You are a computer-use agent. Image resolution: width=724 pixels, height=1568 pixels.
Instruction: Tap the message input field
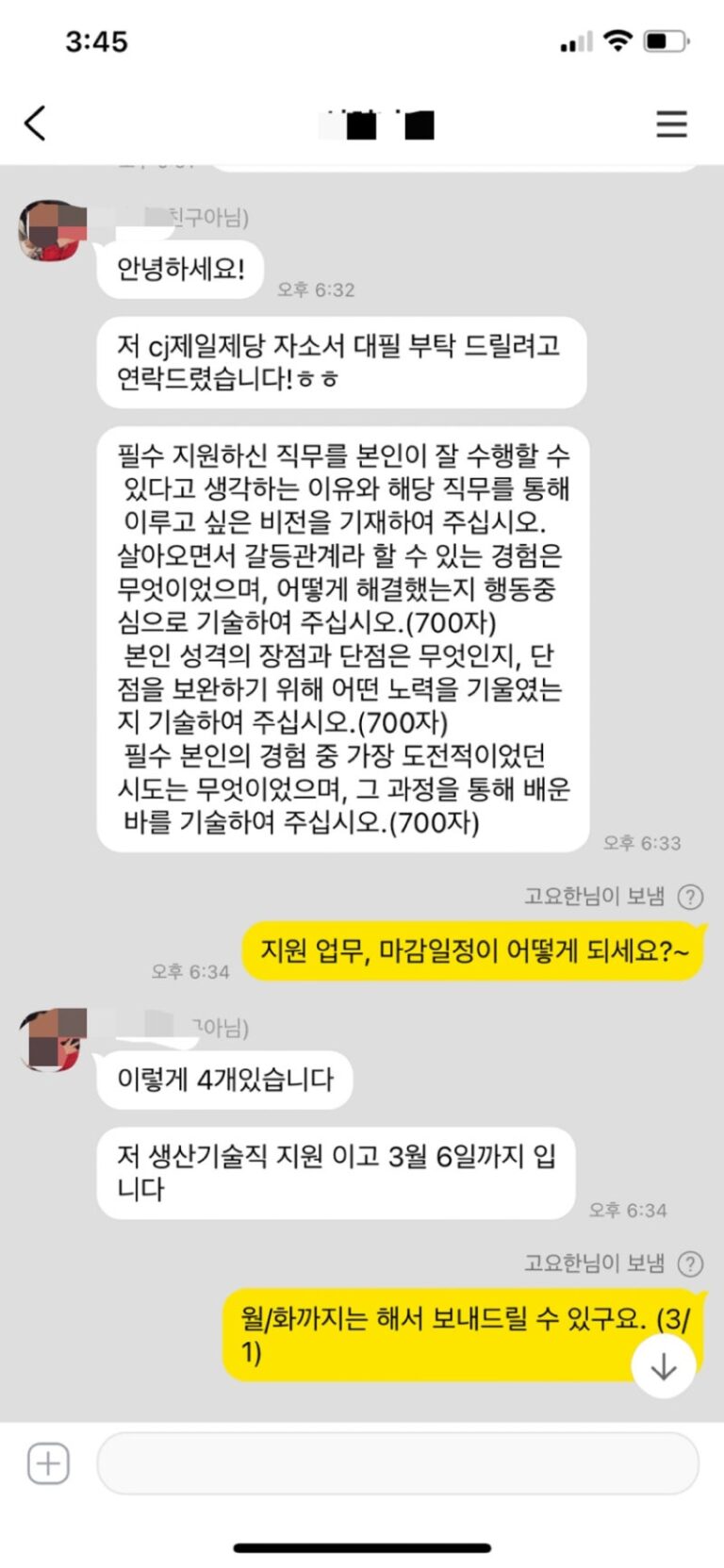[398, 1463]
